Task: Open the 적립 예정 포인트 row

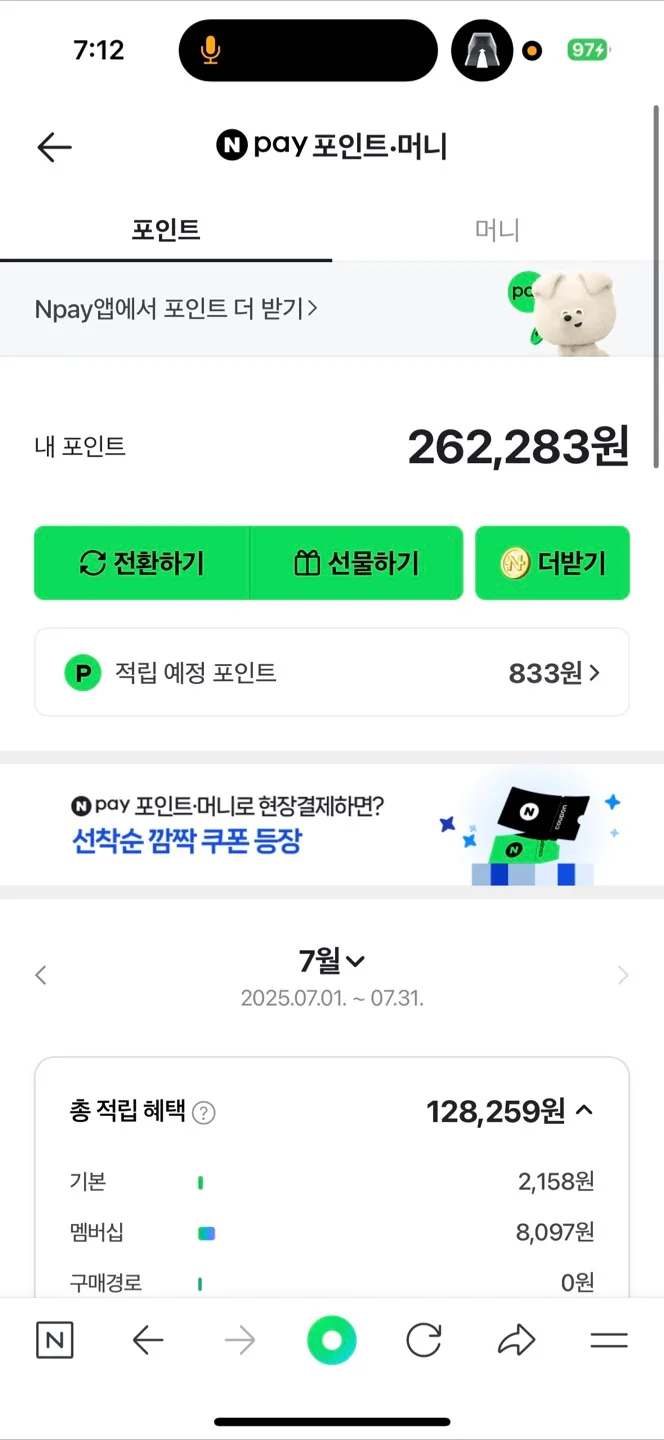Action: point(332,673)
